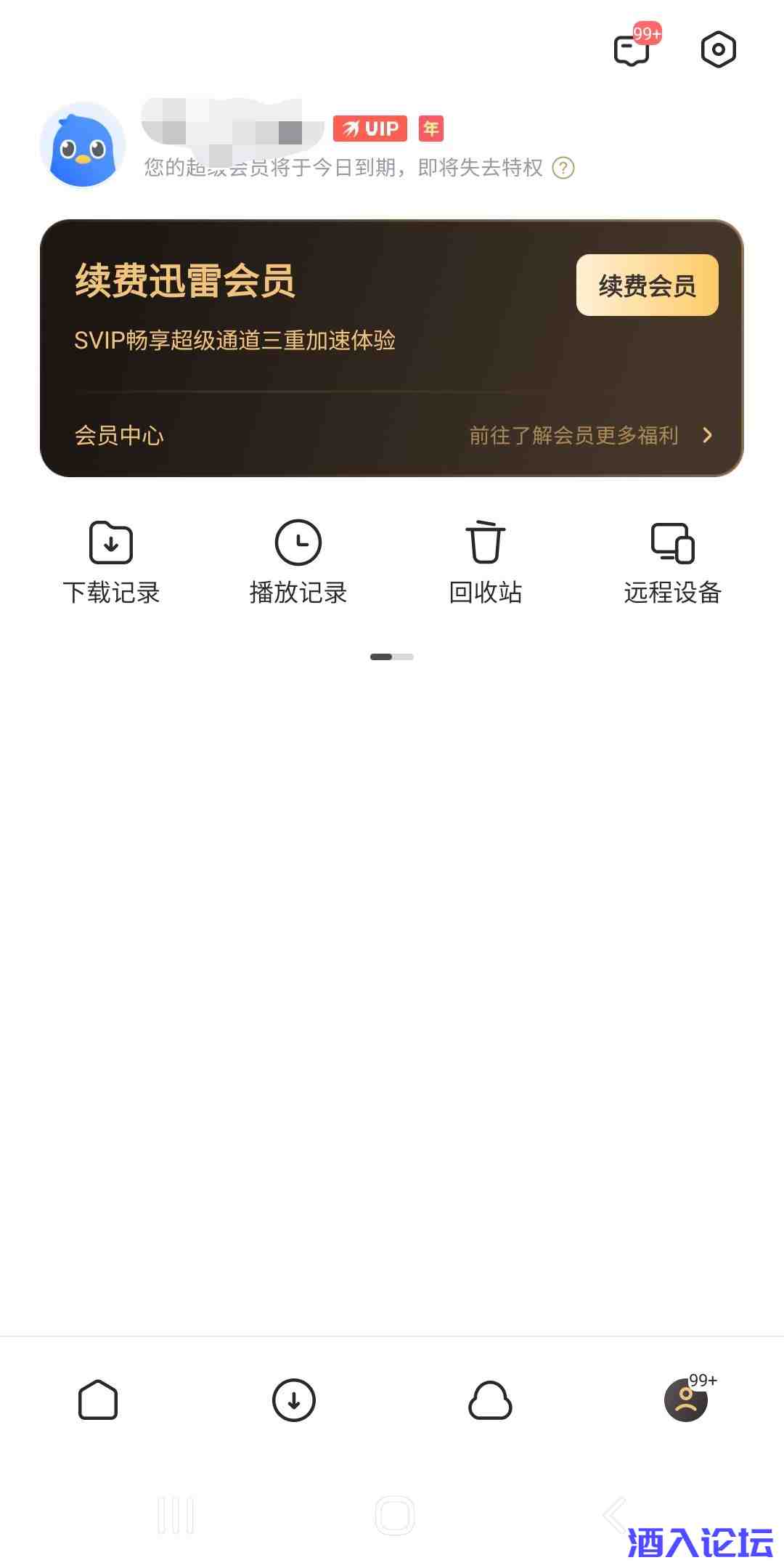Open the settings gear icon
Viewport: 784px width, 1568px height.
pos(718,49)
